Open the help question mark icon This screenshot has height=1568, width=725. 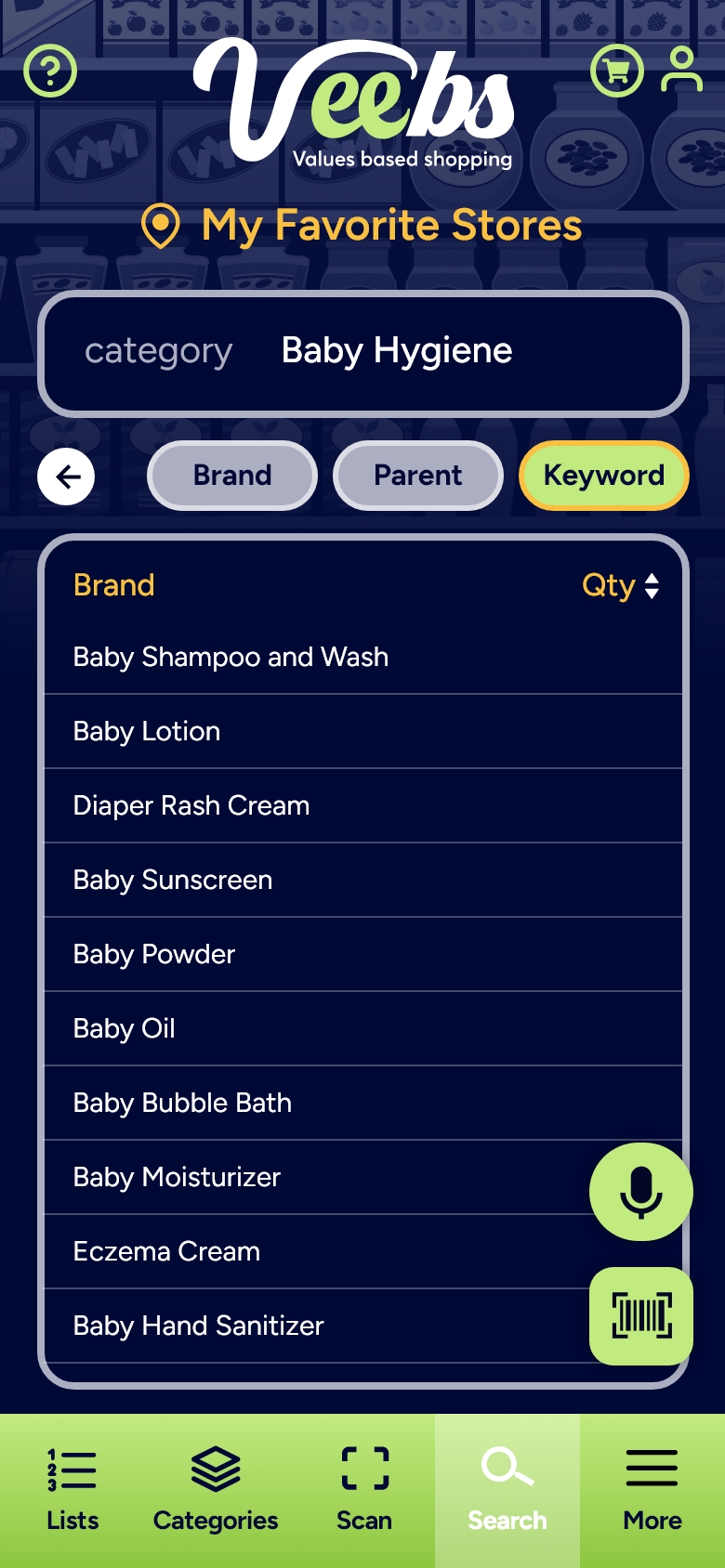point(50,71)
